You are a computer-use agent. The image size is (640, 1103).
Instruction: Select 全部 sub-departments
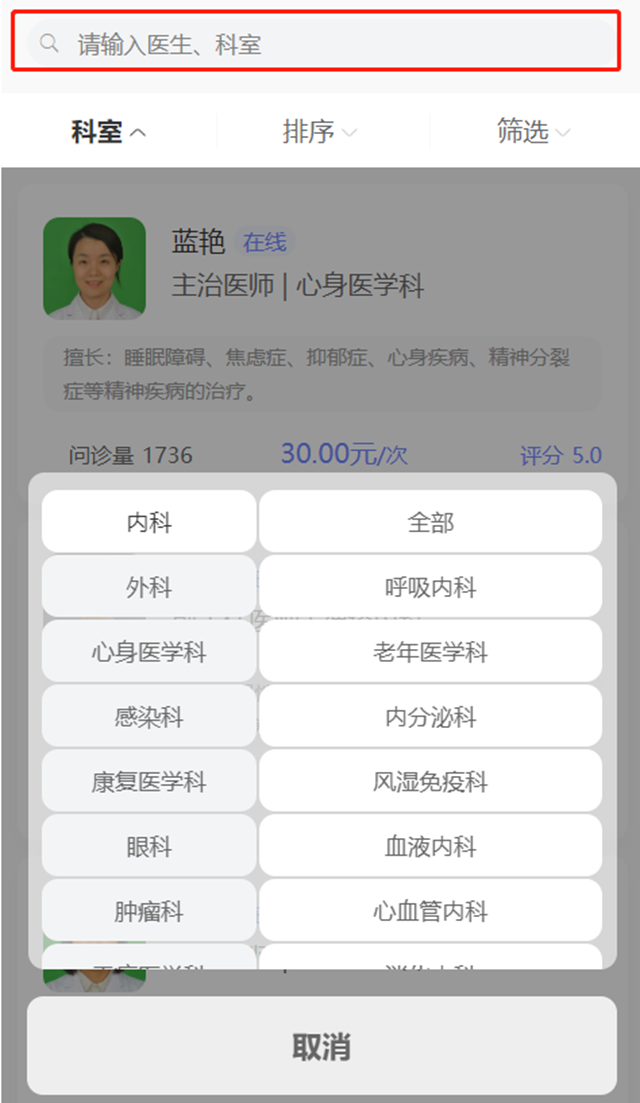coord(430,522)
